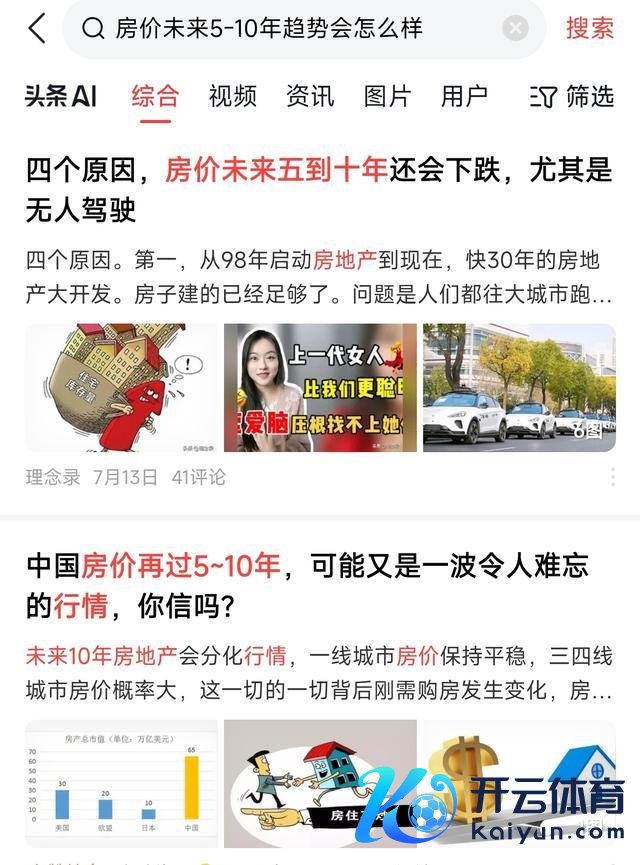Switch to the 视频 tab
Image resolution: width=640 pixels, height=865 pixels.
(x=233, y=96)
